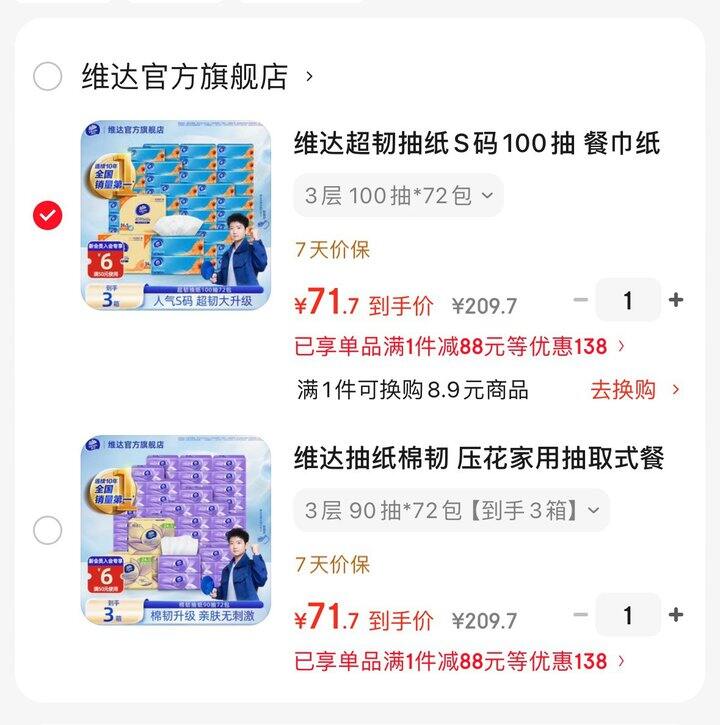
Task: Tap 去换购 for 8.9元 add-on
Action: (x=635, y=390)
